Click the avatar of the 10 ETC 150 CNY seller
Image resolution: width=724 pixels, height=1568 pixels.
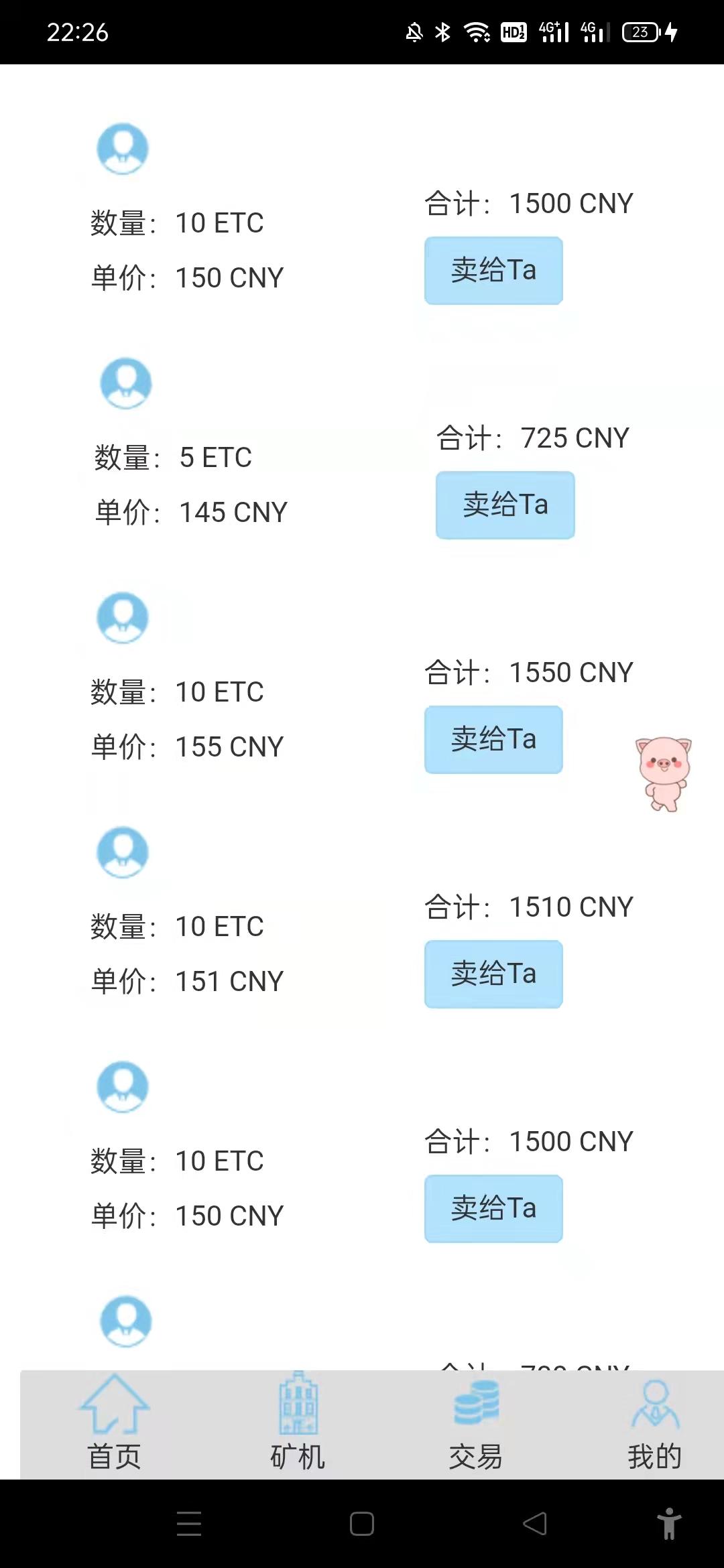coord(123,147)
